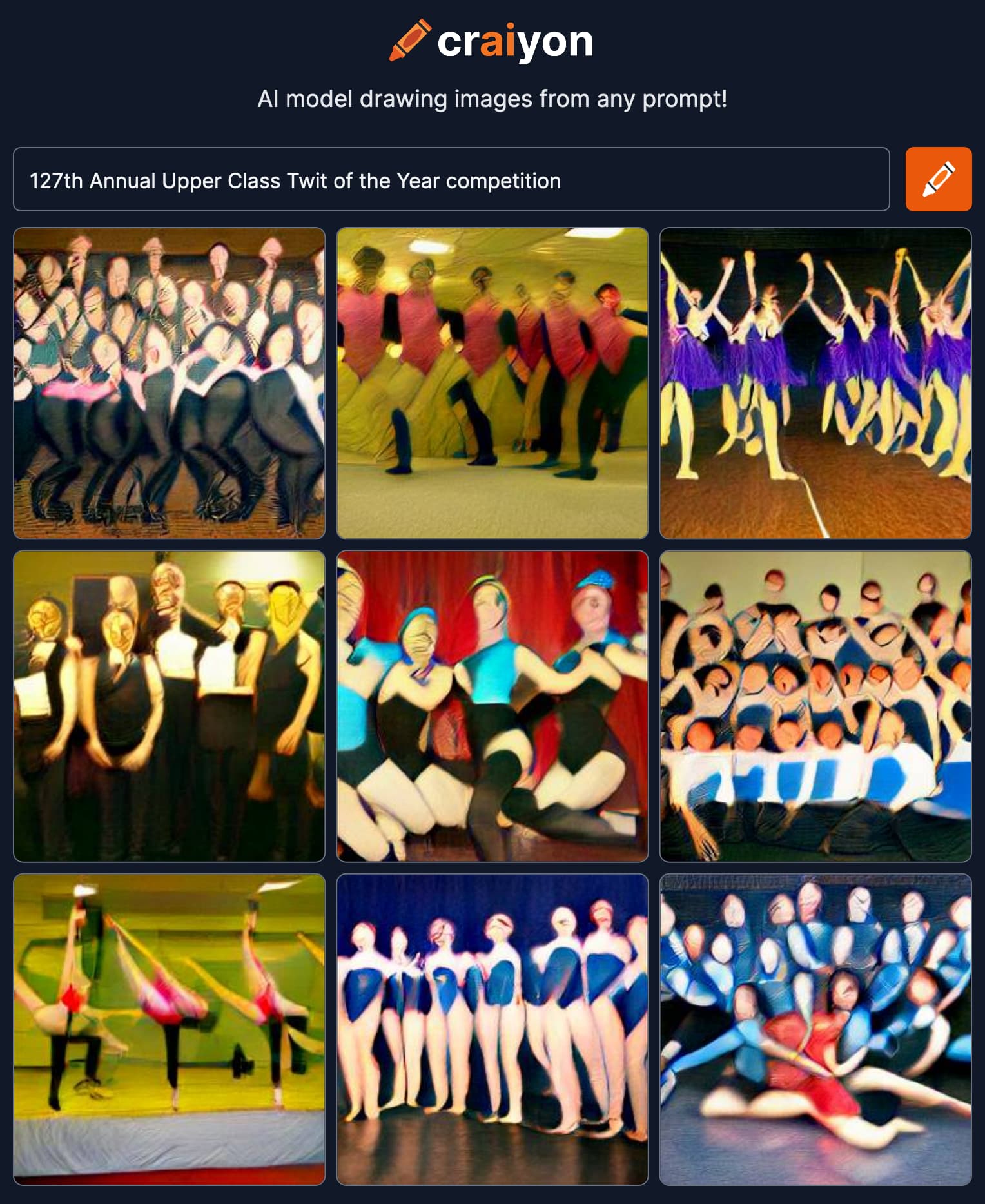Open the blue leotard lineup image
Image resolution: width=985 pixels, height=1204 pixels.
click(x=492, y=1029)
